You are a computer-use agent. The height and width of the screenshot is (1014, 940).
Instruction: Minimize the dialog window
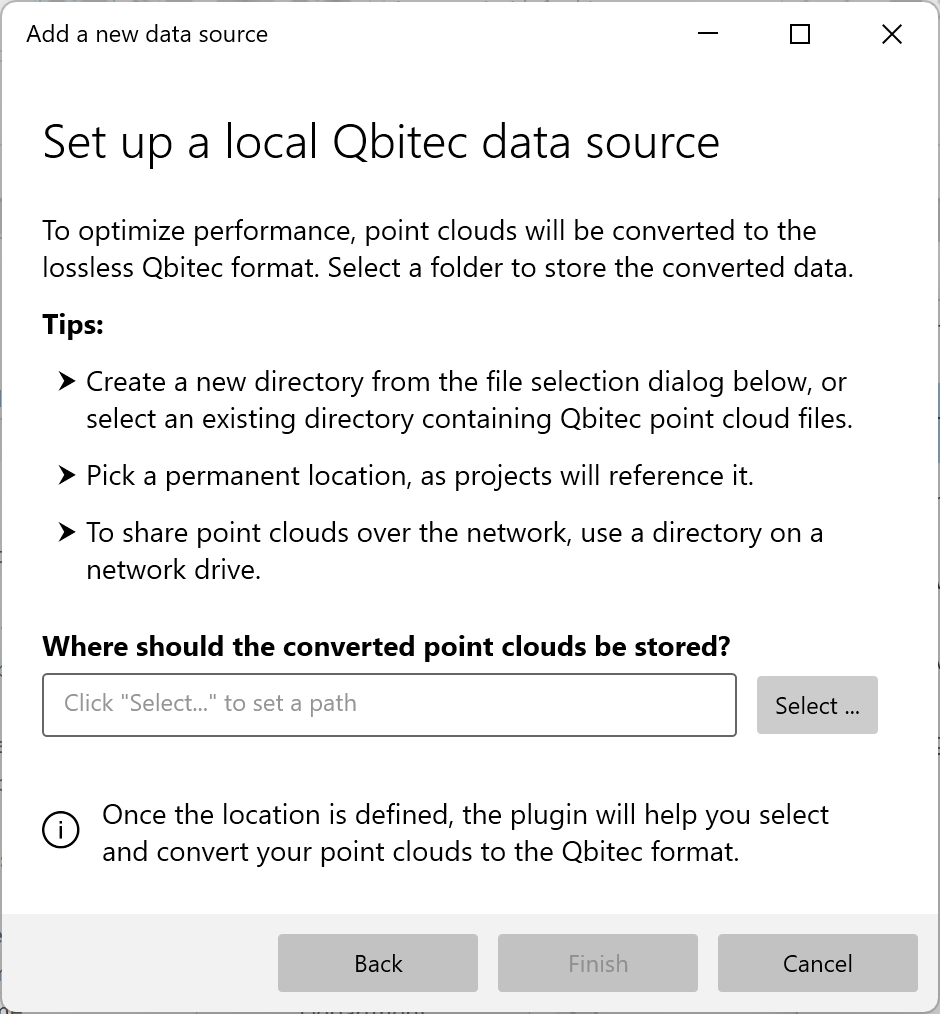(708, 34)
